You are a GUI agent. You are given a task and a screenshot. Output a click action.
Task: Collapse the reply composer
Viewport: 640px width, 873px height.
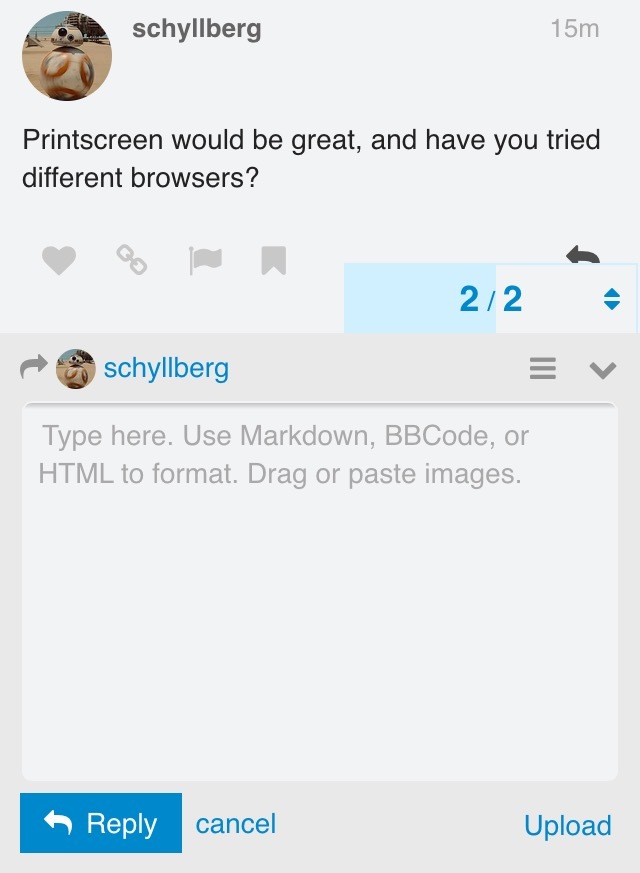tap(602, 370)
